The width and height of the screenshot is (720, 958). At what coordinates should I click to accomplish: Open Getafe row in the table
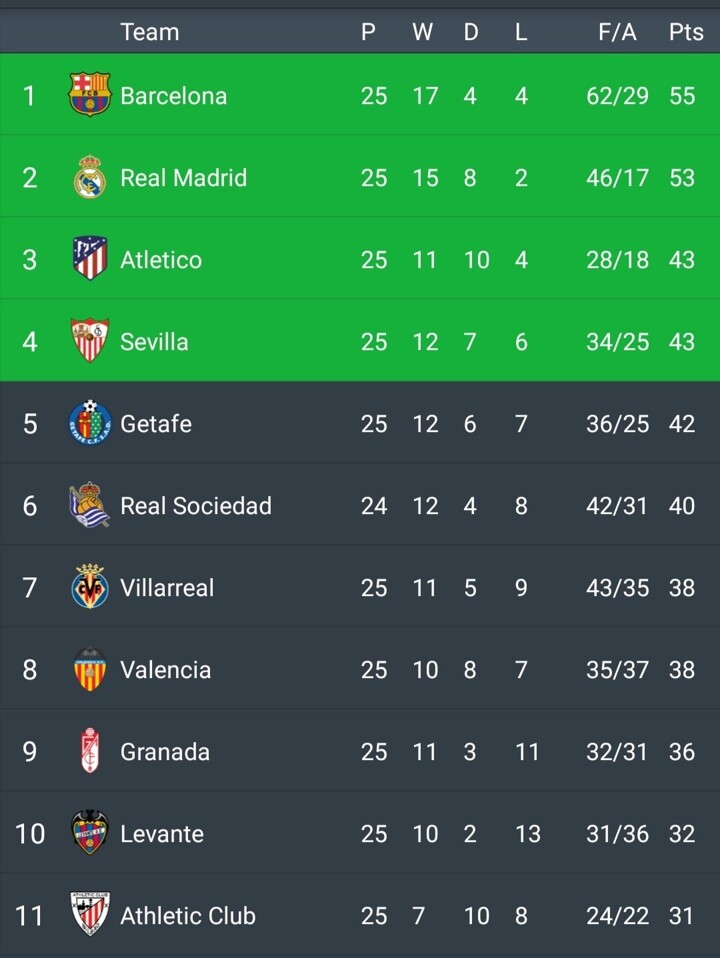[x=156, y=424]
